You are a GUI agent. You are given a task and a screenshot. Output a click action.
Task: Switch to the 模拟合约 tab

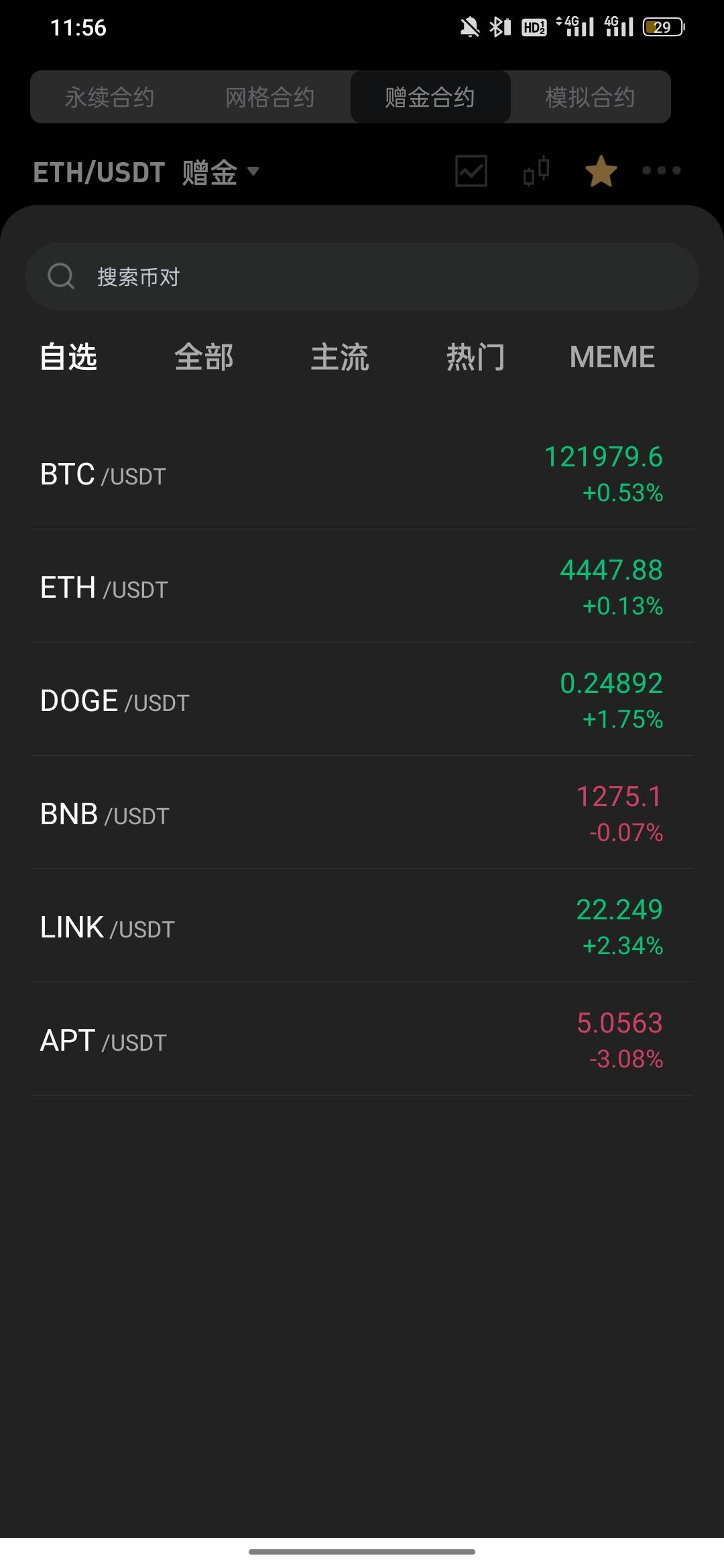590,97
